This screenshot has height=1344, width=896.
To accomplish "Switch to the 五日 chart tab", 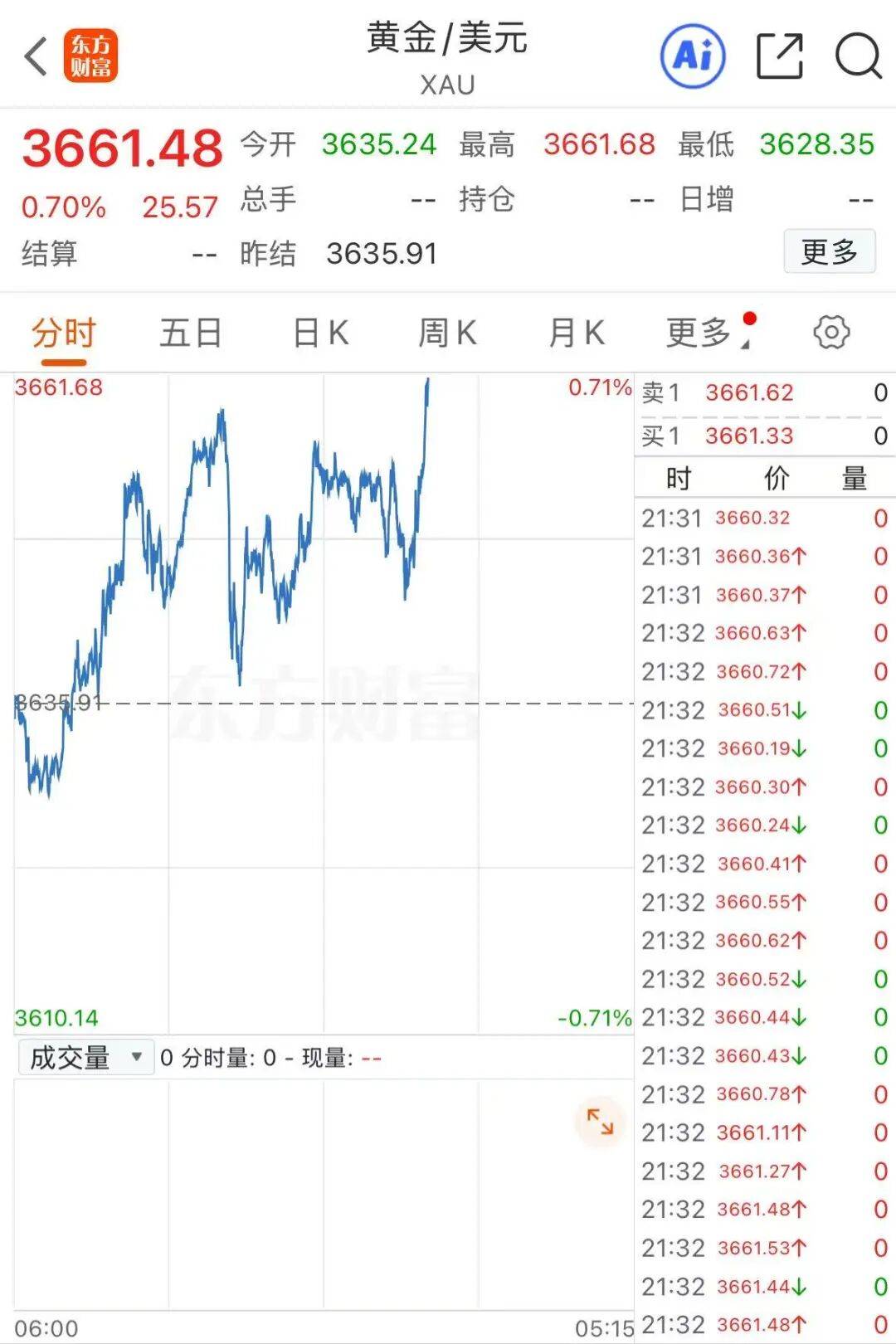I will [191, 334].
